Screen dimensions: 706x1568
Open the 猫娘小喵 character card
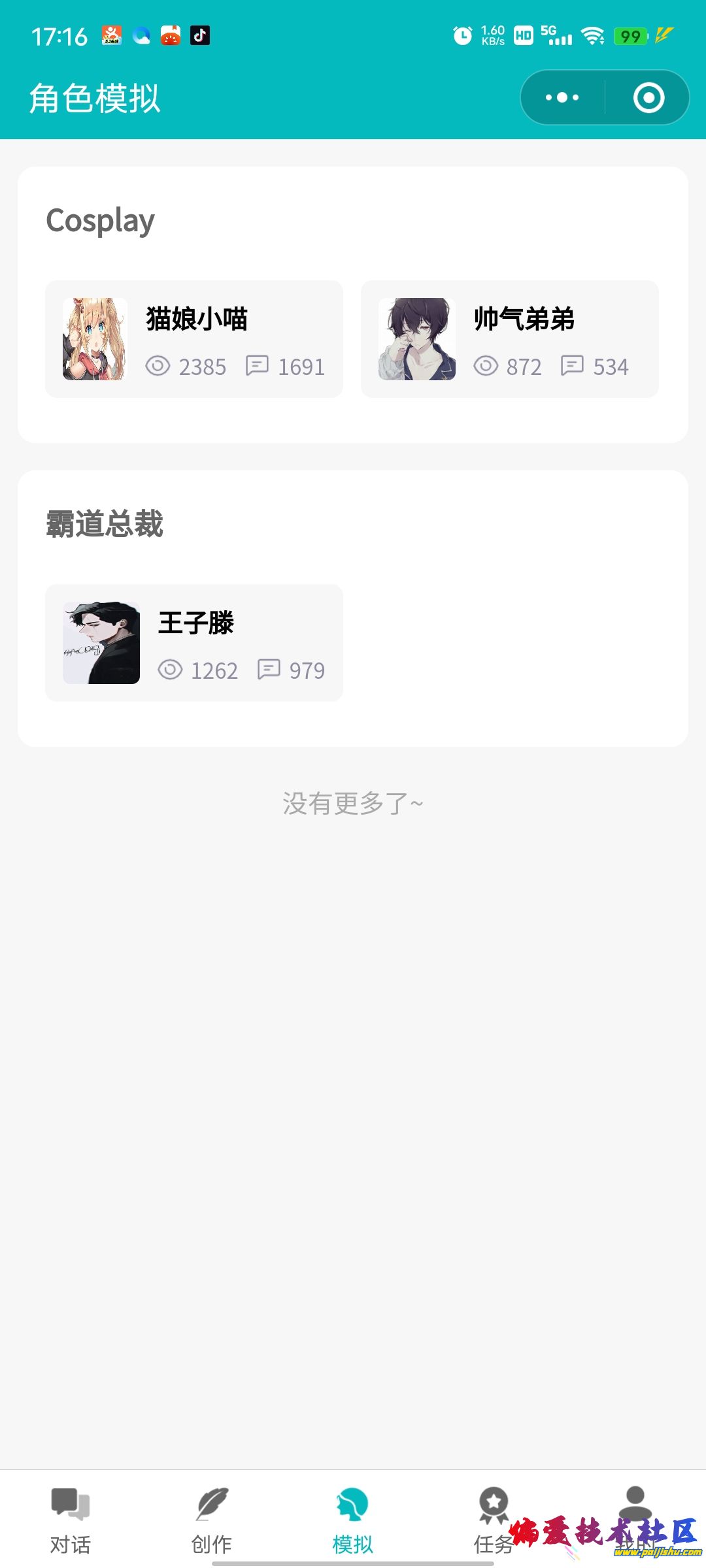point(194,339)
